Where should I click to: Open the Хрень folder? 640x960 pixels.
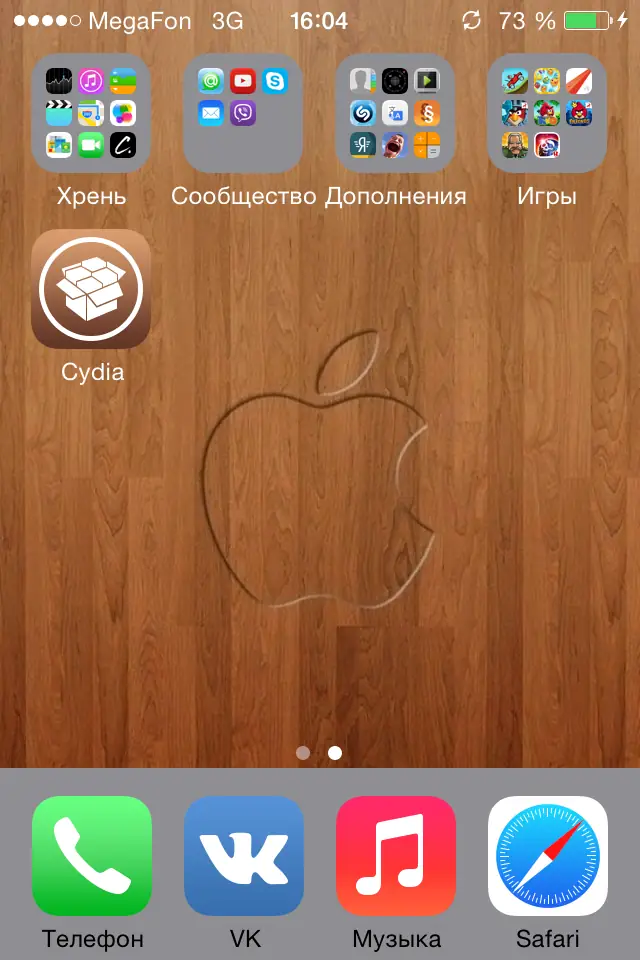[x=91, y=113]
